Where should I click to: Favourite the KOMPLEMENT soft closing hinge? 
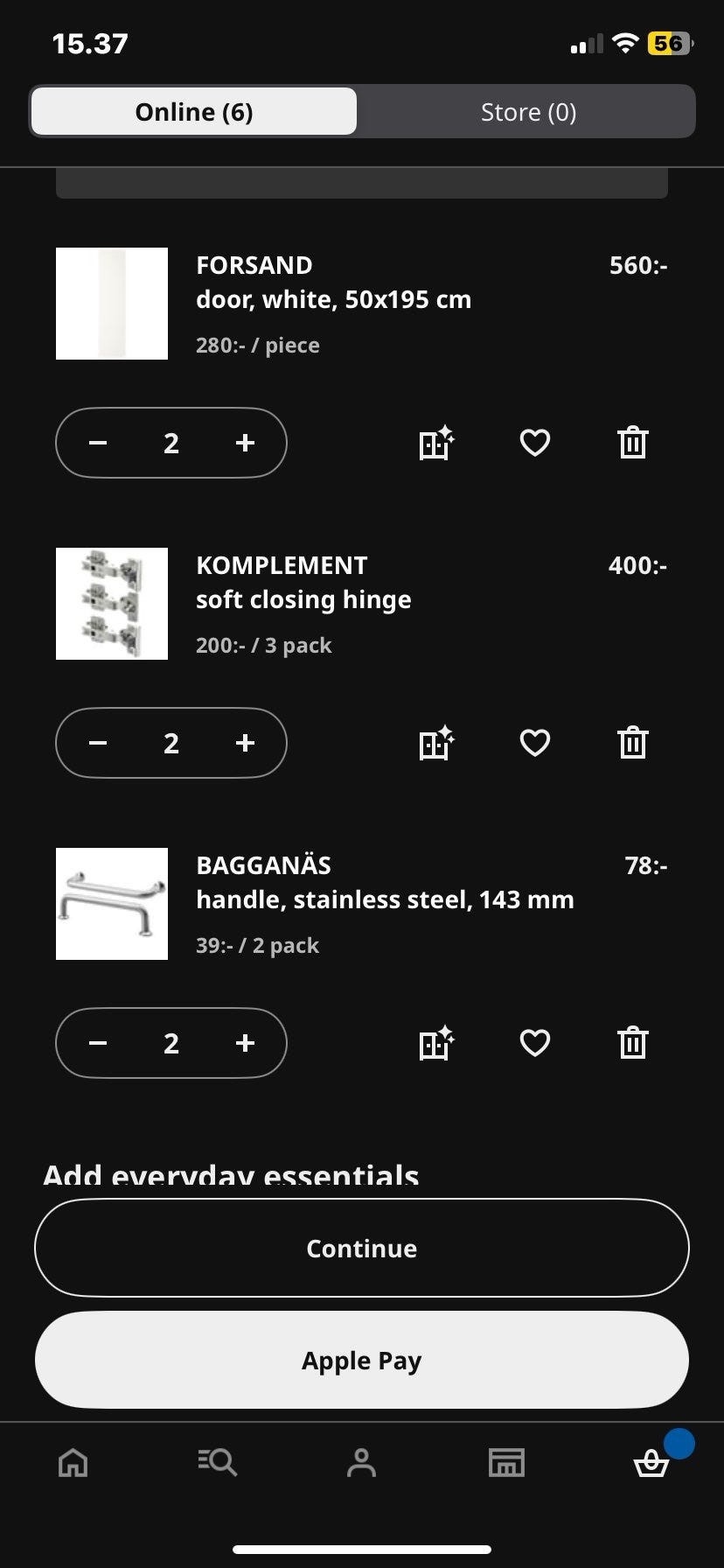(534, 743)
